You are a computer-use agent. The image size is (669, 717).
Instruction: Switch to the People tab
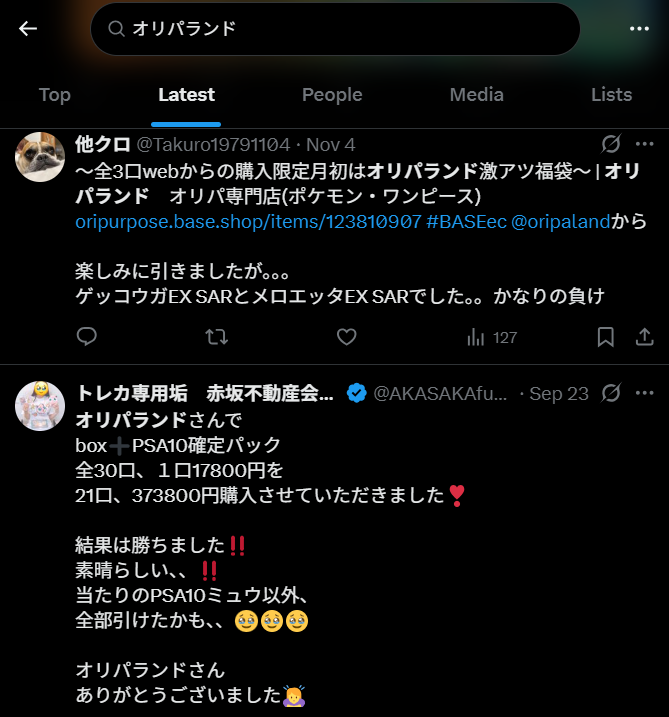coord(332,95)
